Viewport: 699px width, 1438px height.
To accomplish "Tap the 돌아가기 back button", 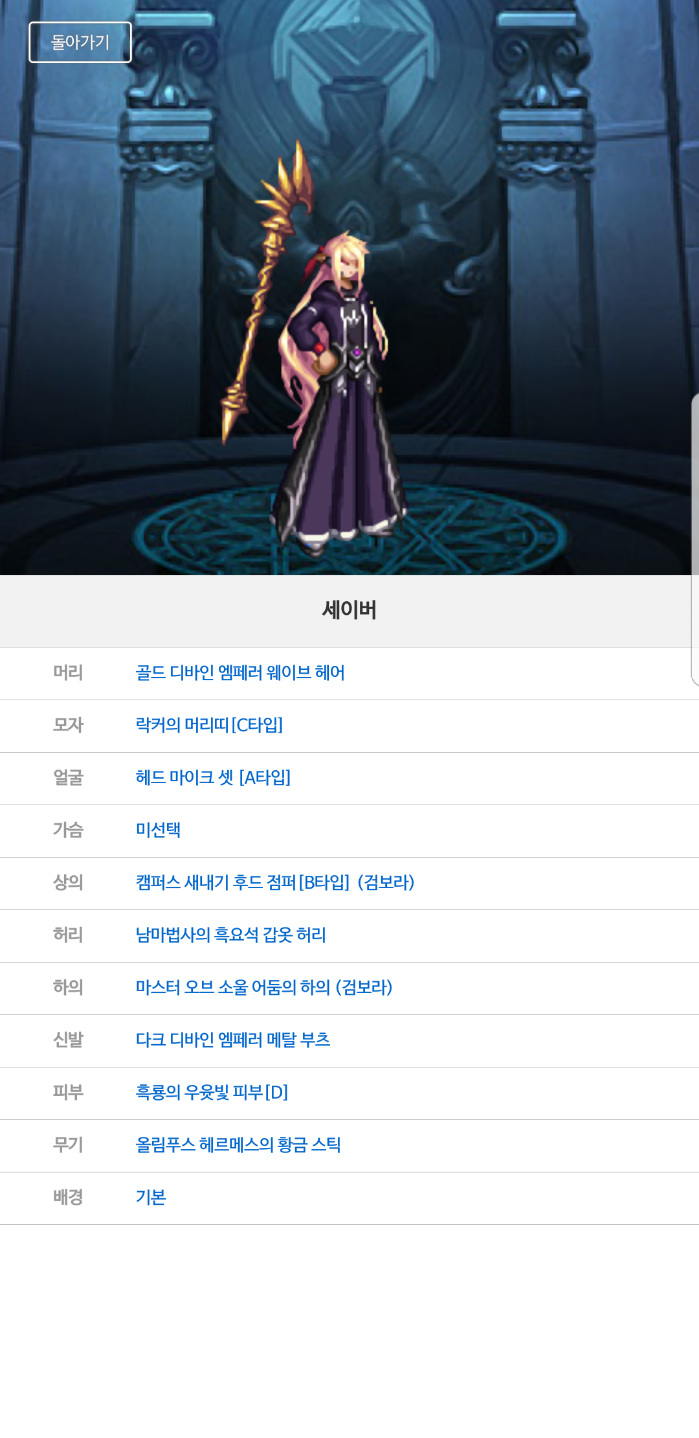I will 80,42.
